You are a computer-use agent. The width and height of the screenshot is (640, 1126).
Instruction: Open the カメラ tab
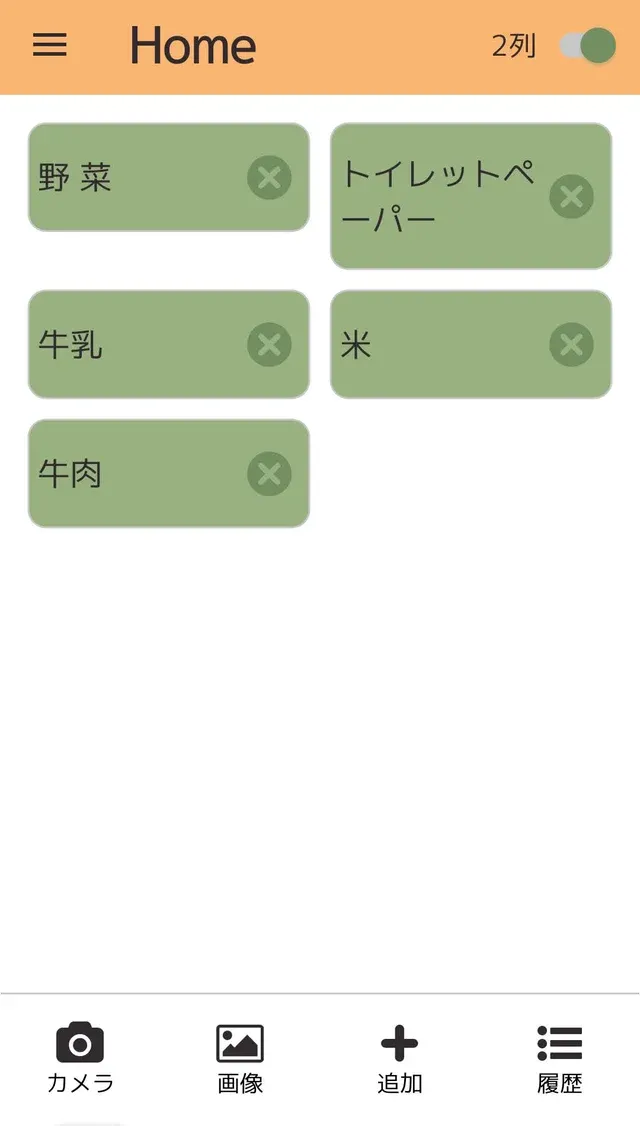click(80, 1058)
